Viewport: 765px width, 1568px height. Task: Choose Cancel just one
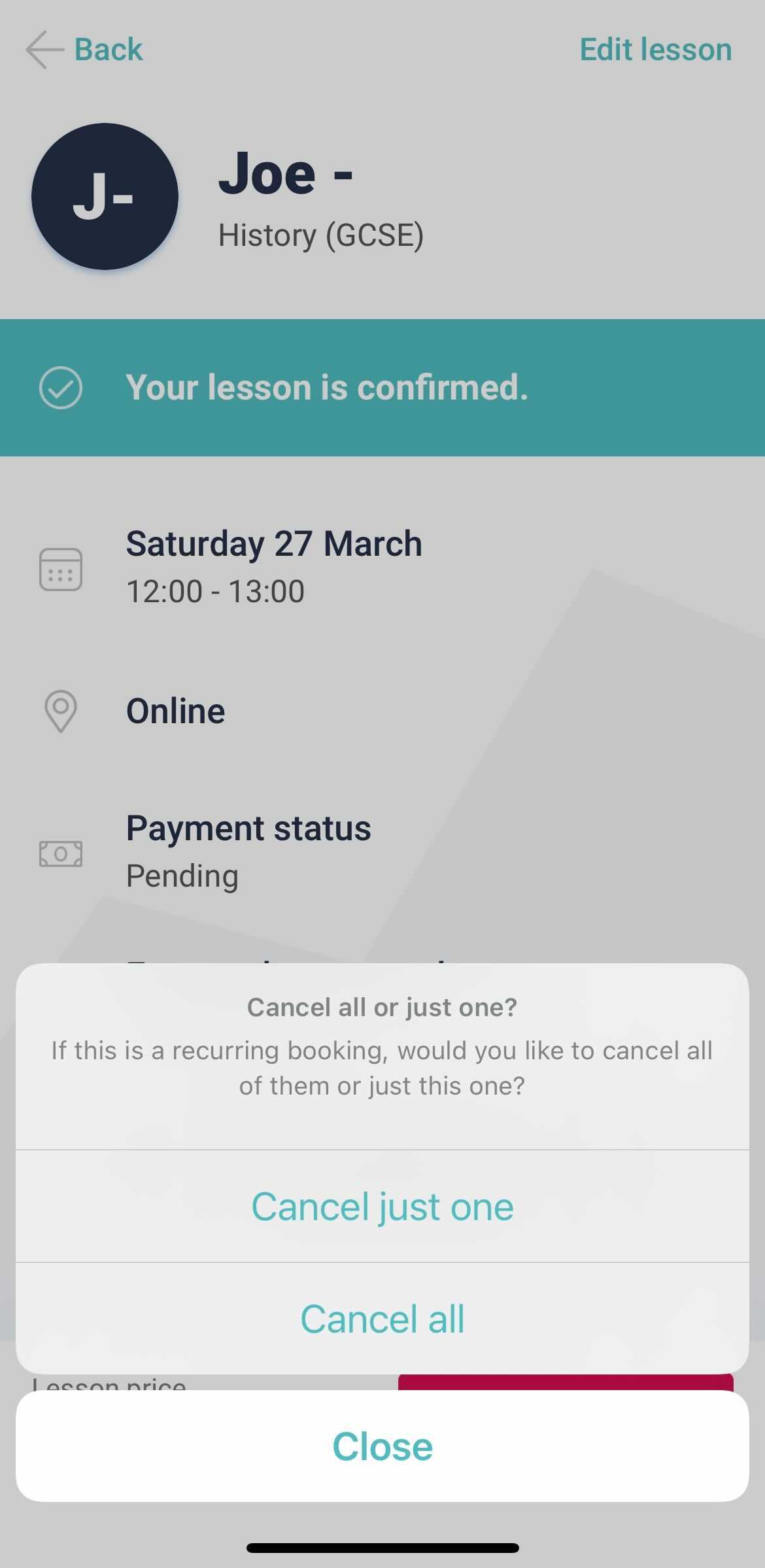[x=382, y=1206]
